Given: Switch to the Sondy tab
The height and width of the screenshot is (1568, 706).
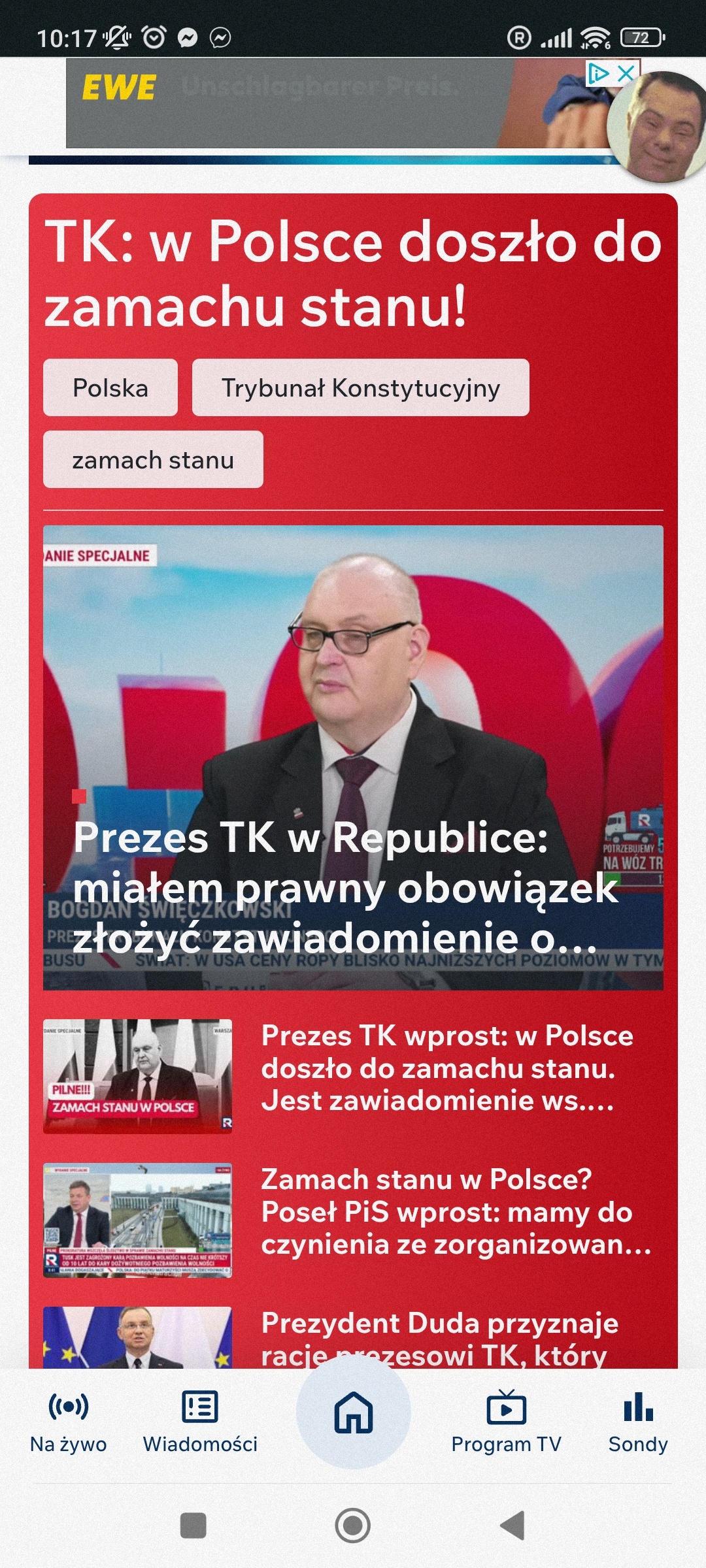Looking at the screenshot, I should pos(638,1422).
